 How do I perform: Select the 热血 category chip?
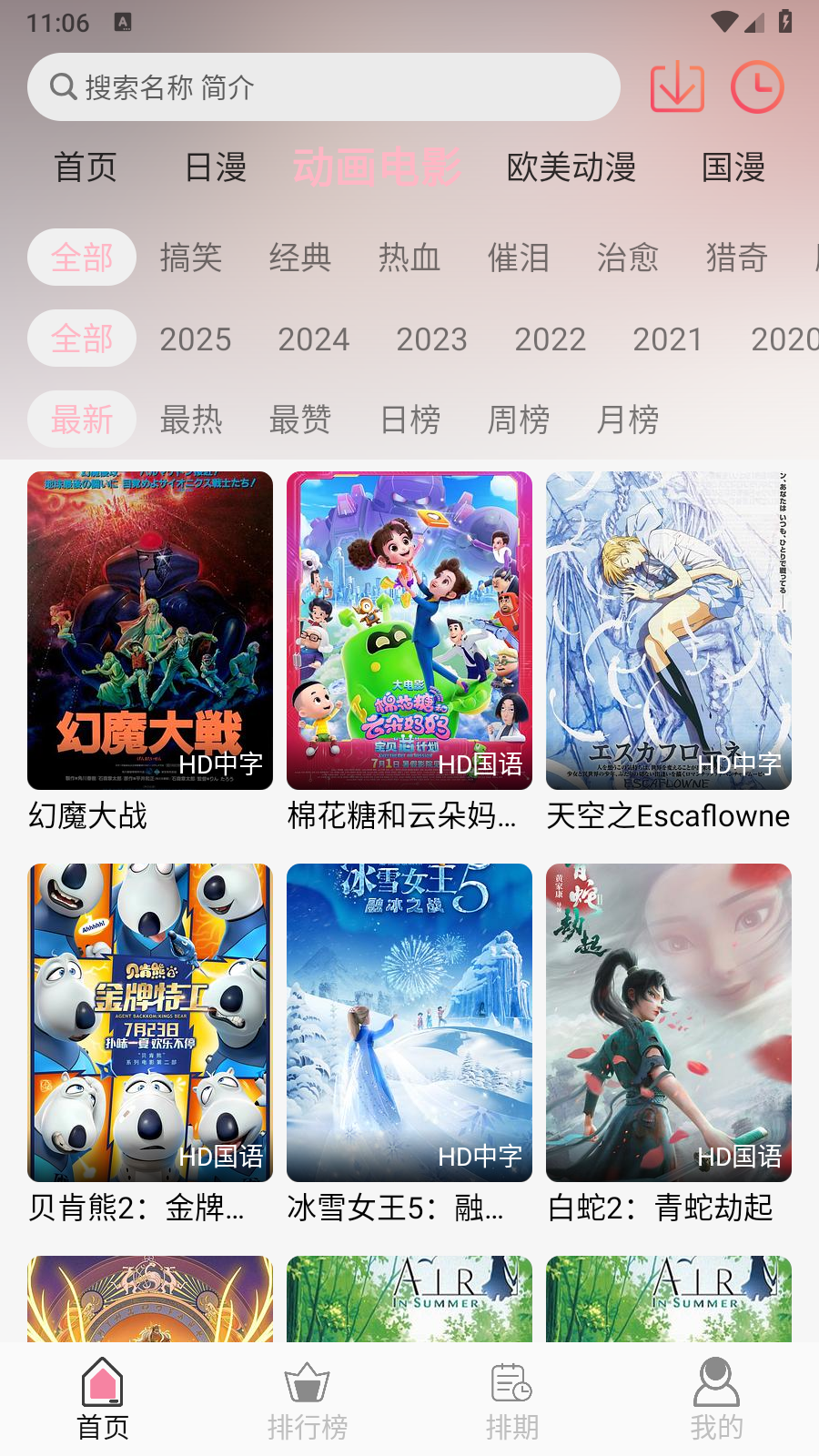tap(409, 258)
